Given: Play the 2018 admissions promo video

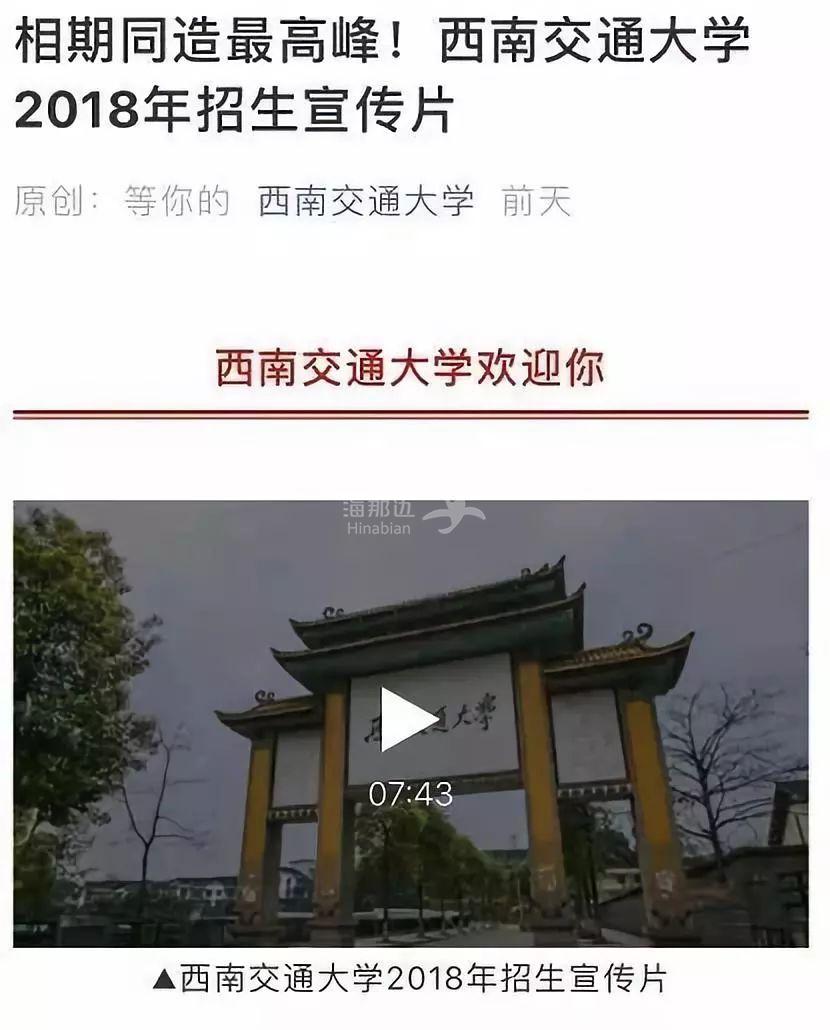Looking at the screenshot, I should (410, 719).
